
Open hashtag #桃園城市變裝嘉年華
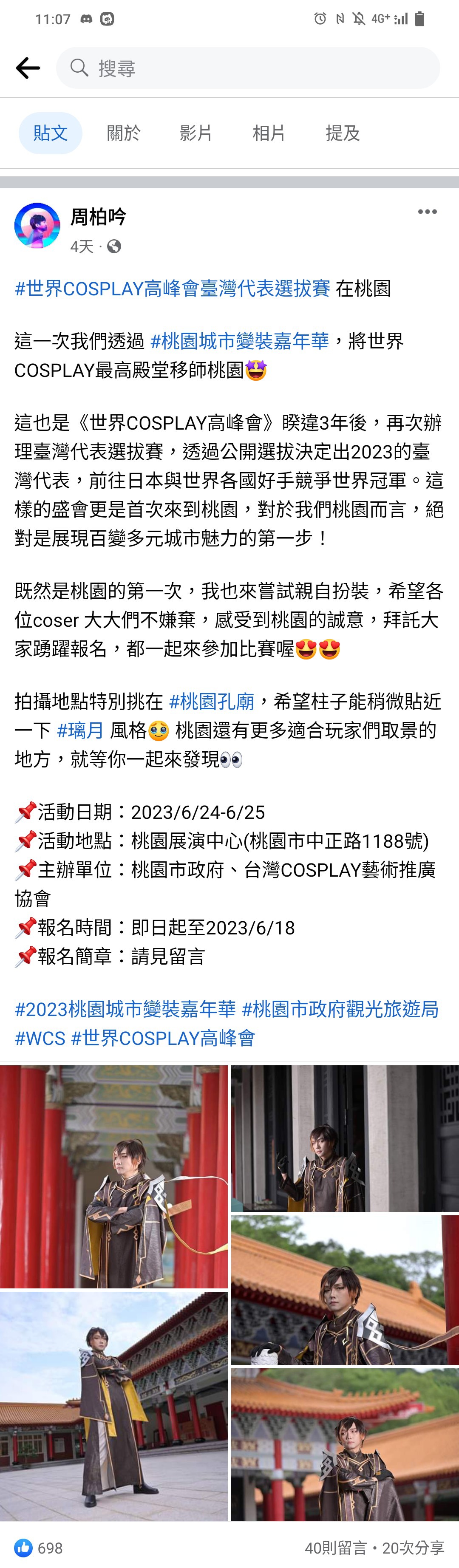[x=239, y=341]
